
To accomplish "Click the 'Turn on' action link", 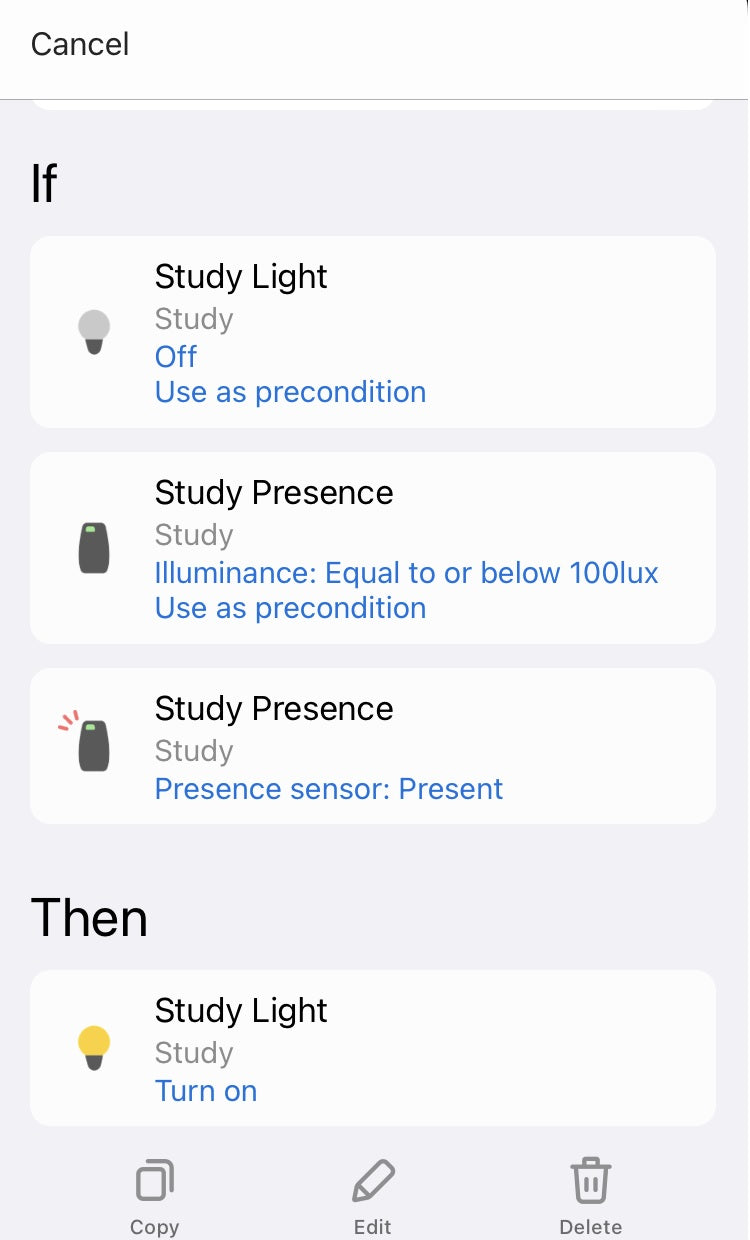I will click(x=206, y=1091).
